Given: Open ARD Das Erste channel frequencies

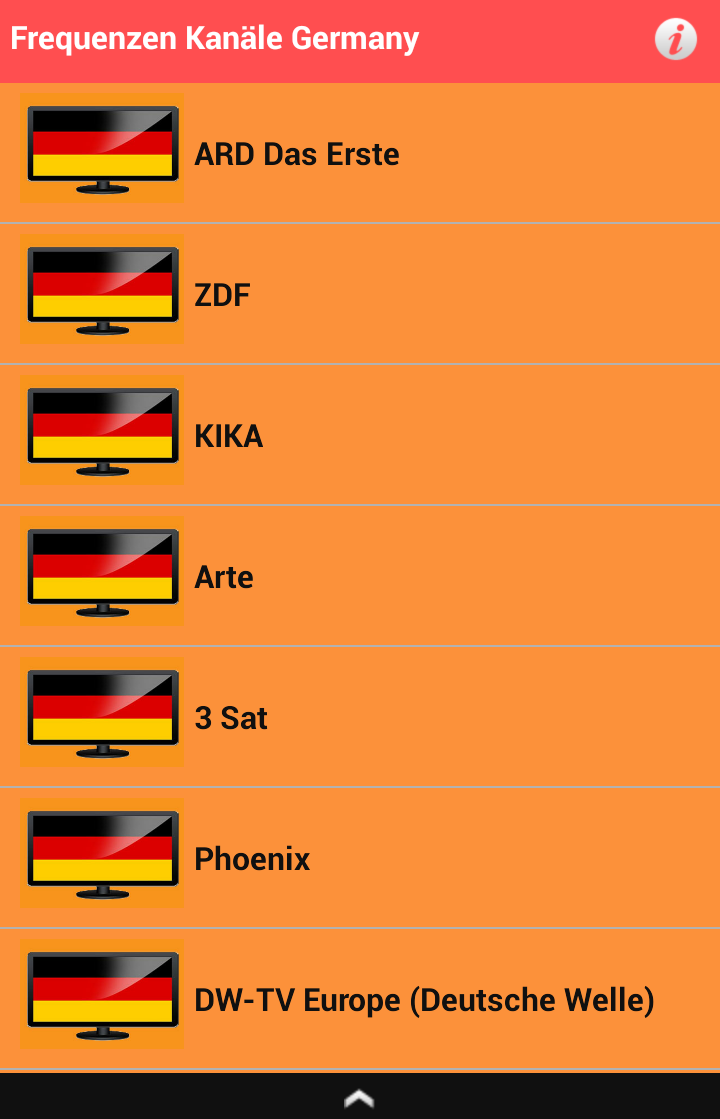Looking at the screenshot, I should 360,153.
